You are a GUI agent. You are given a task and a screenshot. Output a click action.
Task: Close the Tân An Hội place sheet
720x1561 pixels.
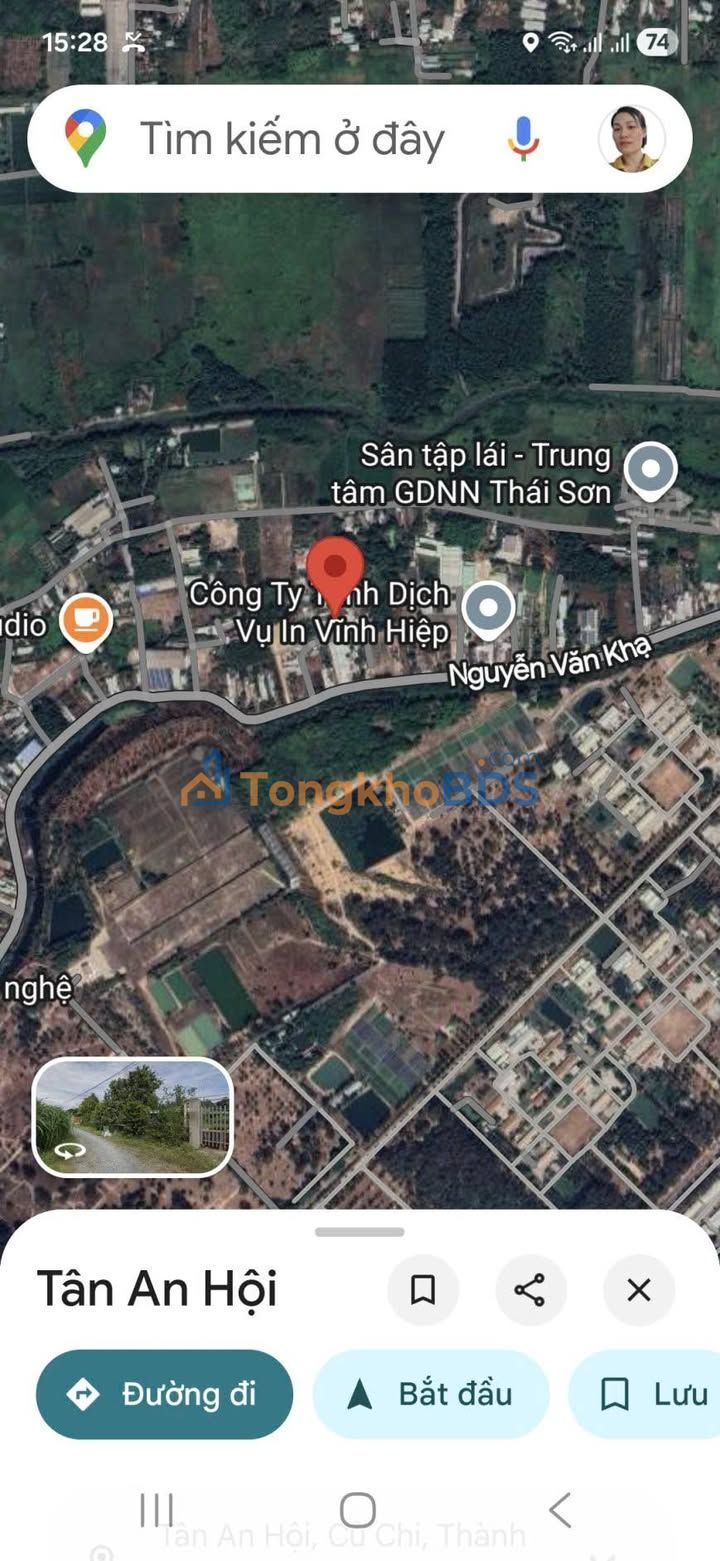(x=638, y=1290)
